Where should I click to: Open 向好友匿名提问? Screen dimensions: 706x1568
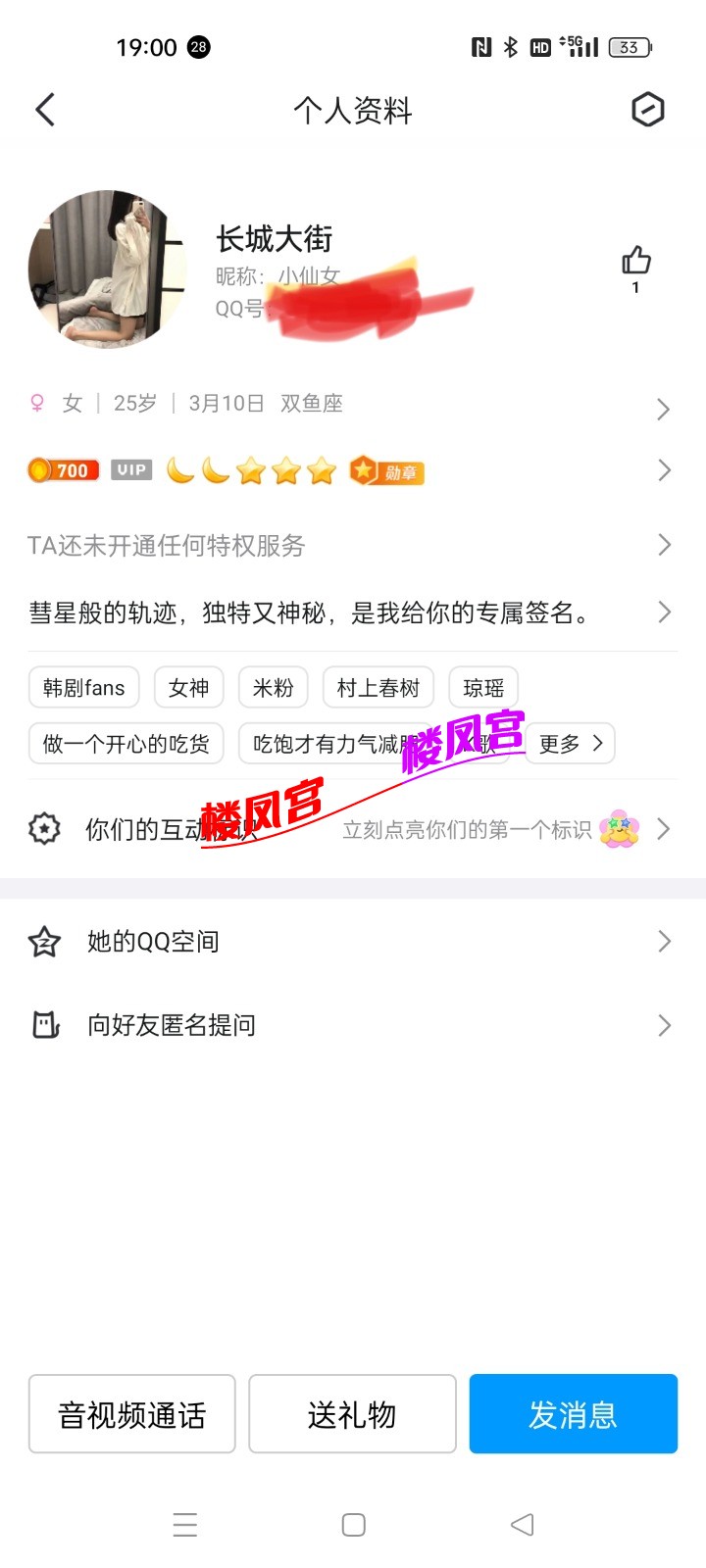click(351, 1025)
